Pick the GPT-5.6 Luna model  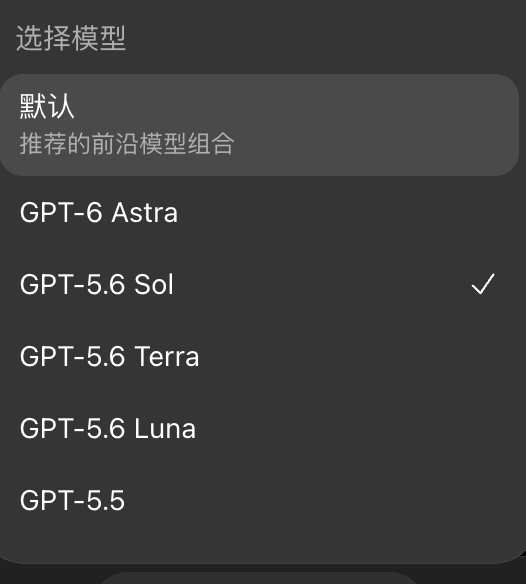point(259,428)
